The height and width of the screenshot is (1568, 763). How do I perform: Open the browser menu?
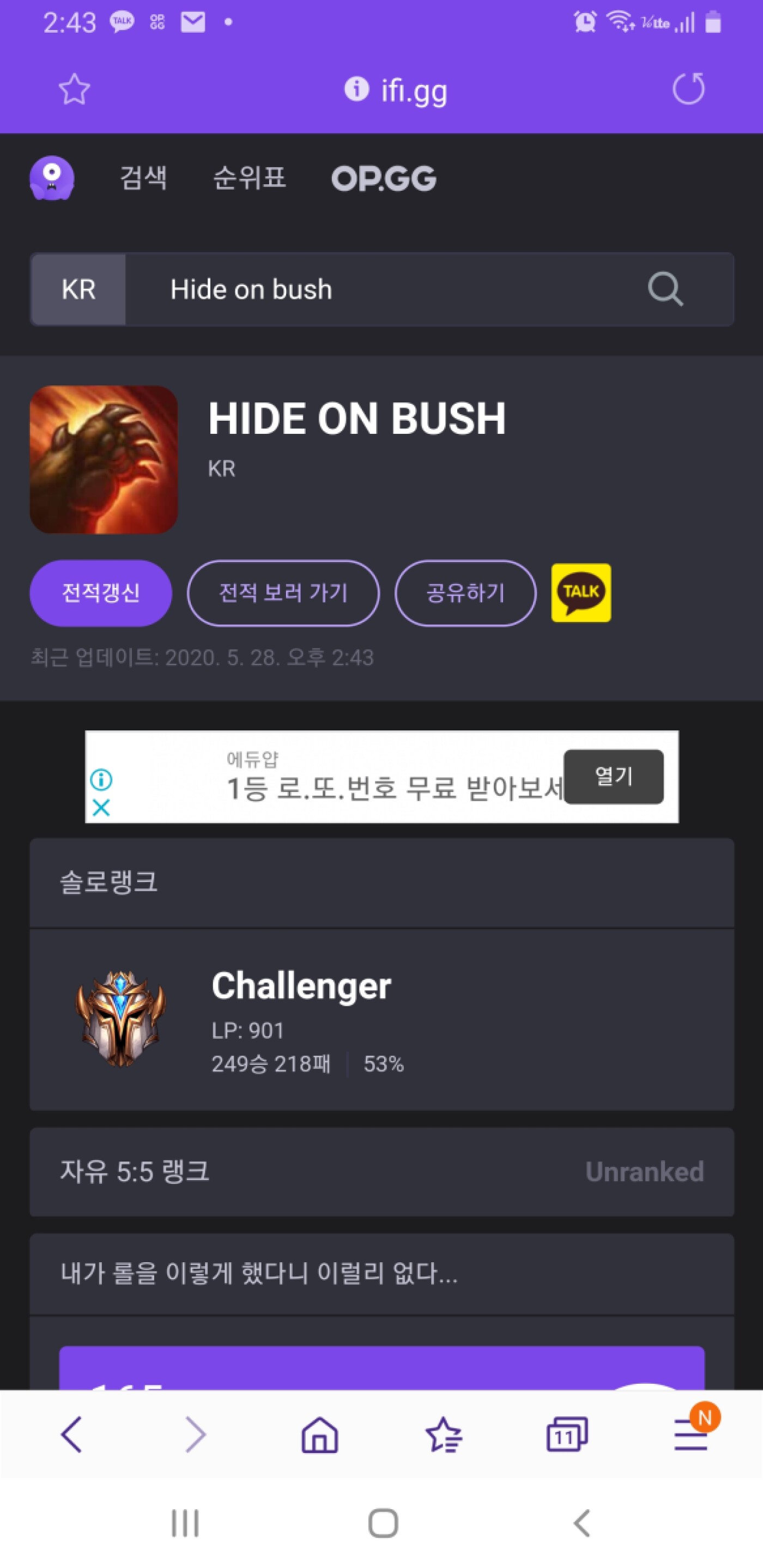tap(691, 1434)
